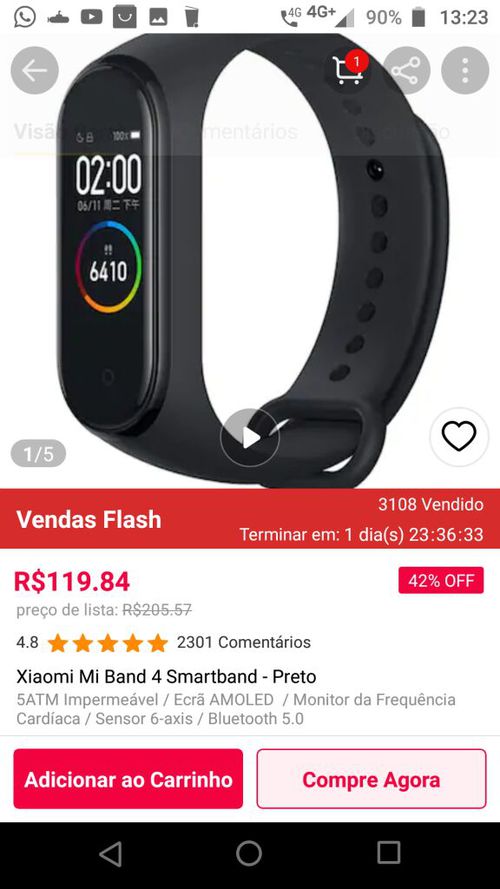Open the 2301 Comentários reviews
Viewport: 500px width, 889px height.
[x=244, y=642]
